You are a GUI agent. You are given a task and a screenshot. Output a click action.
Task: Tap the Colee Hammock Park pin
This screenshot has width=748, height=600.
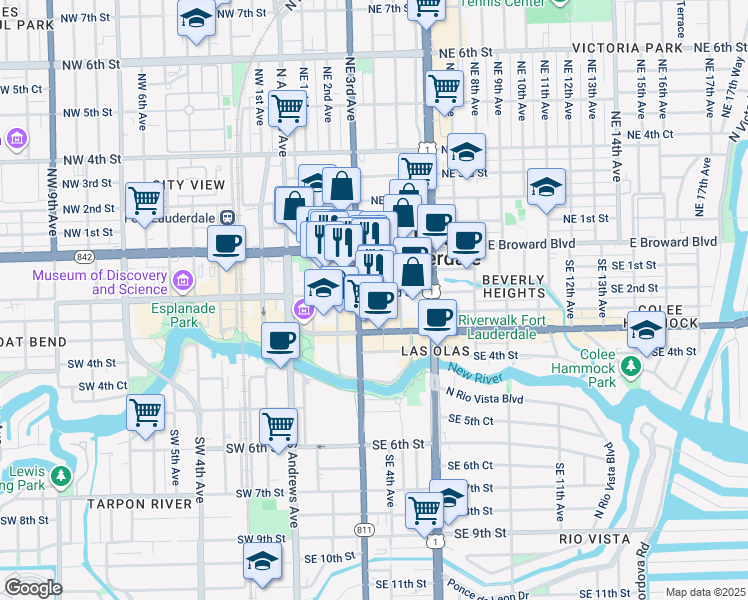point(631,366)
